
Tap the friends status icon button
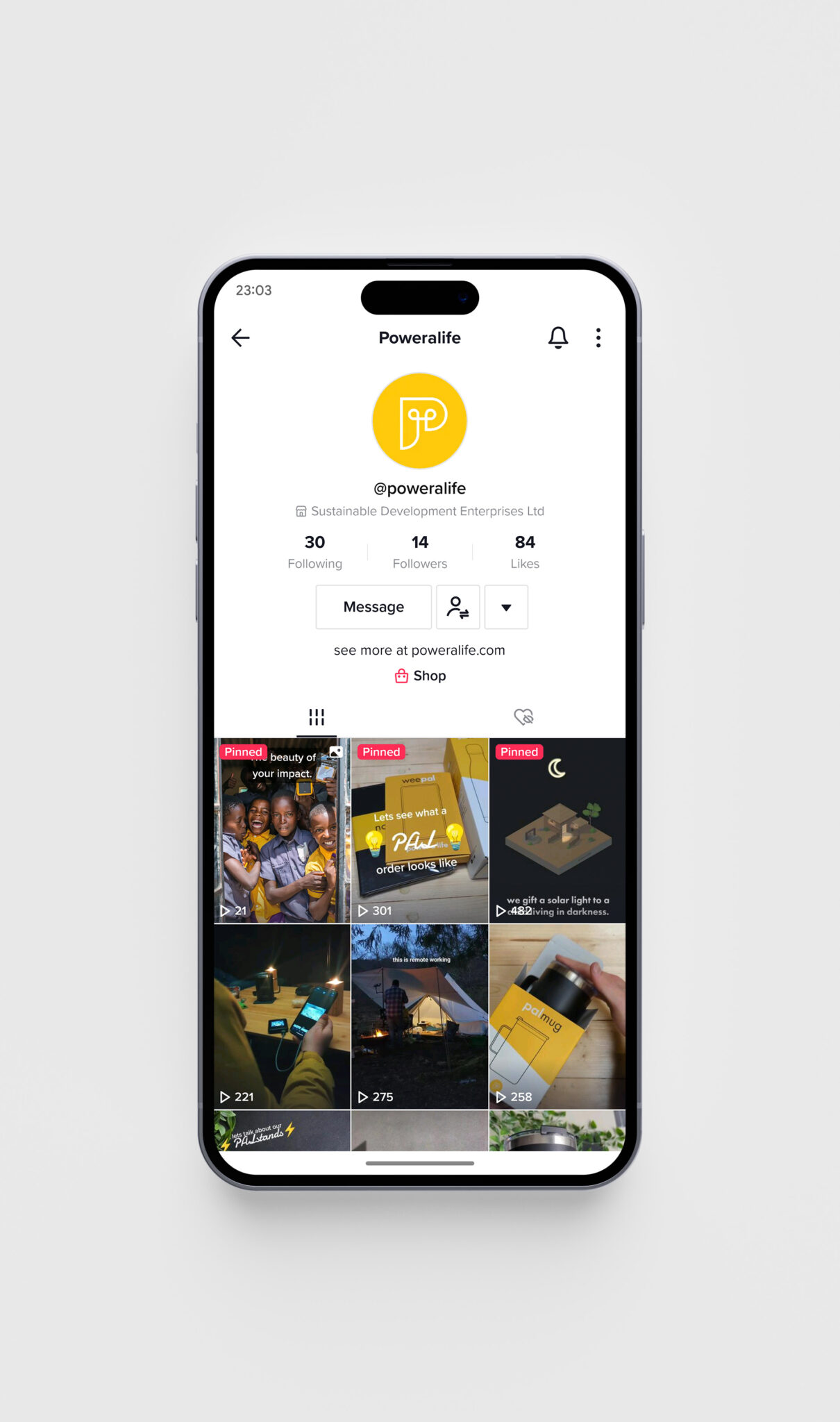457,607
